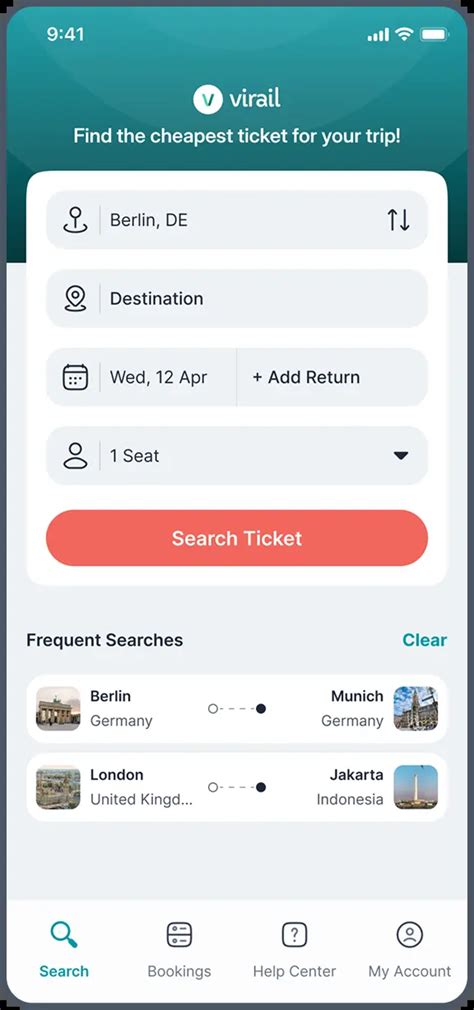Switch to the Bookings tab
Screen dimensions: 474x1010
click(179, 950)
